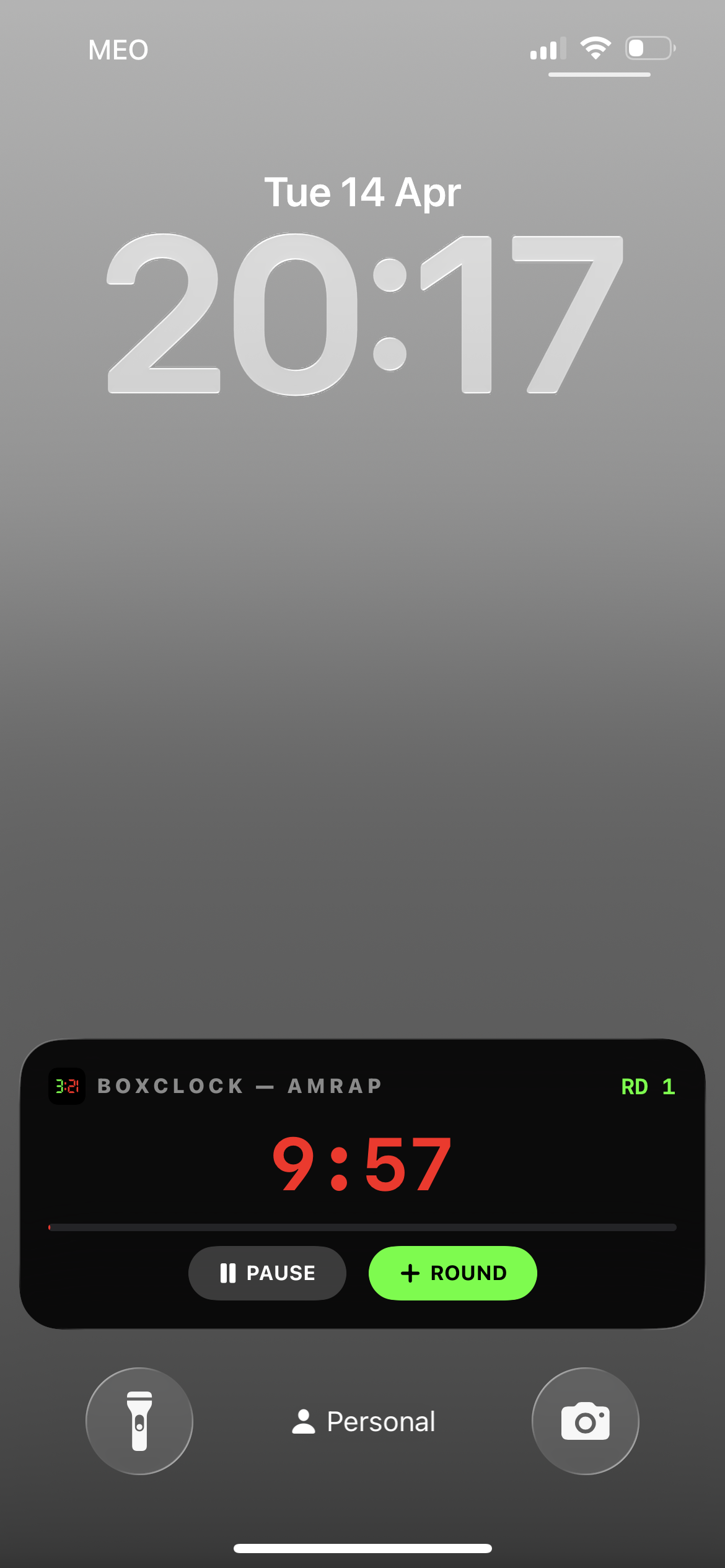
Task: Tap the pause icon inside the PAUSE button
Action: [x=228, y=1273]
